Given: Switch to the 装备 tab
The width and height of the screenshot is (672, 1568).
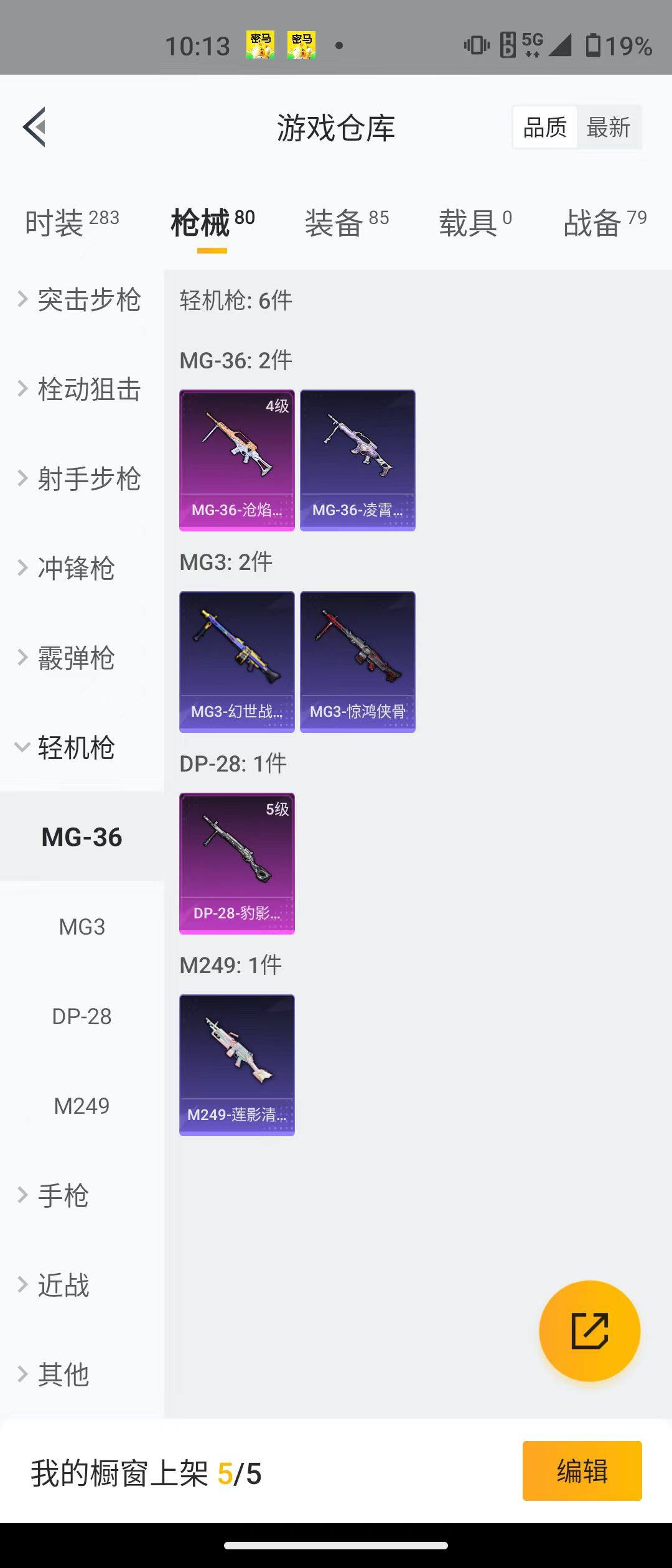Looking at the screenshot, I should (334, 223).
